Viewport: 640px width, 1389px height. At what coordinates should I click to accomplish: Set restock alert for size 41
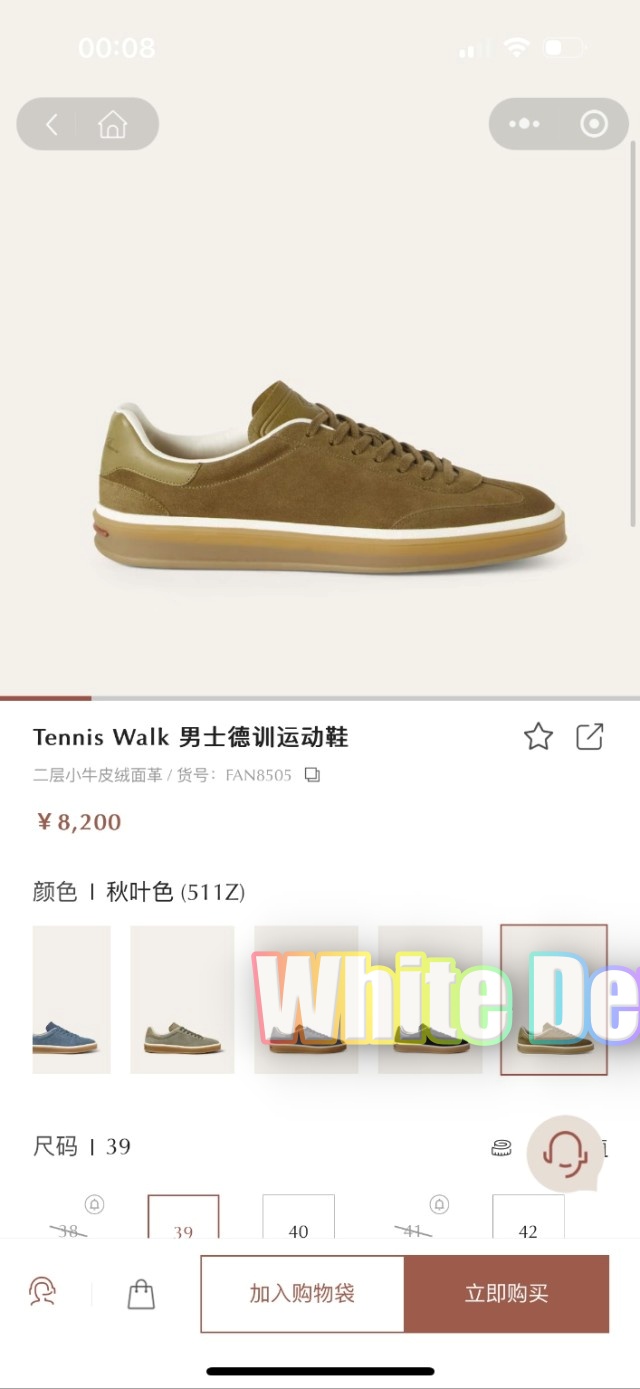[x=439, y=1203]
